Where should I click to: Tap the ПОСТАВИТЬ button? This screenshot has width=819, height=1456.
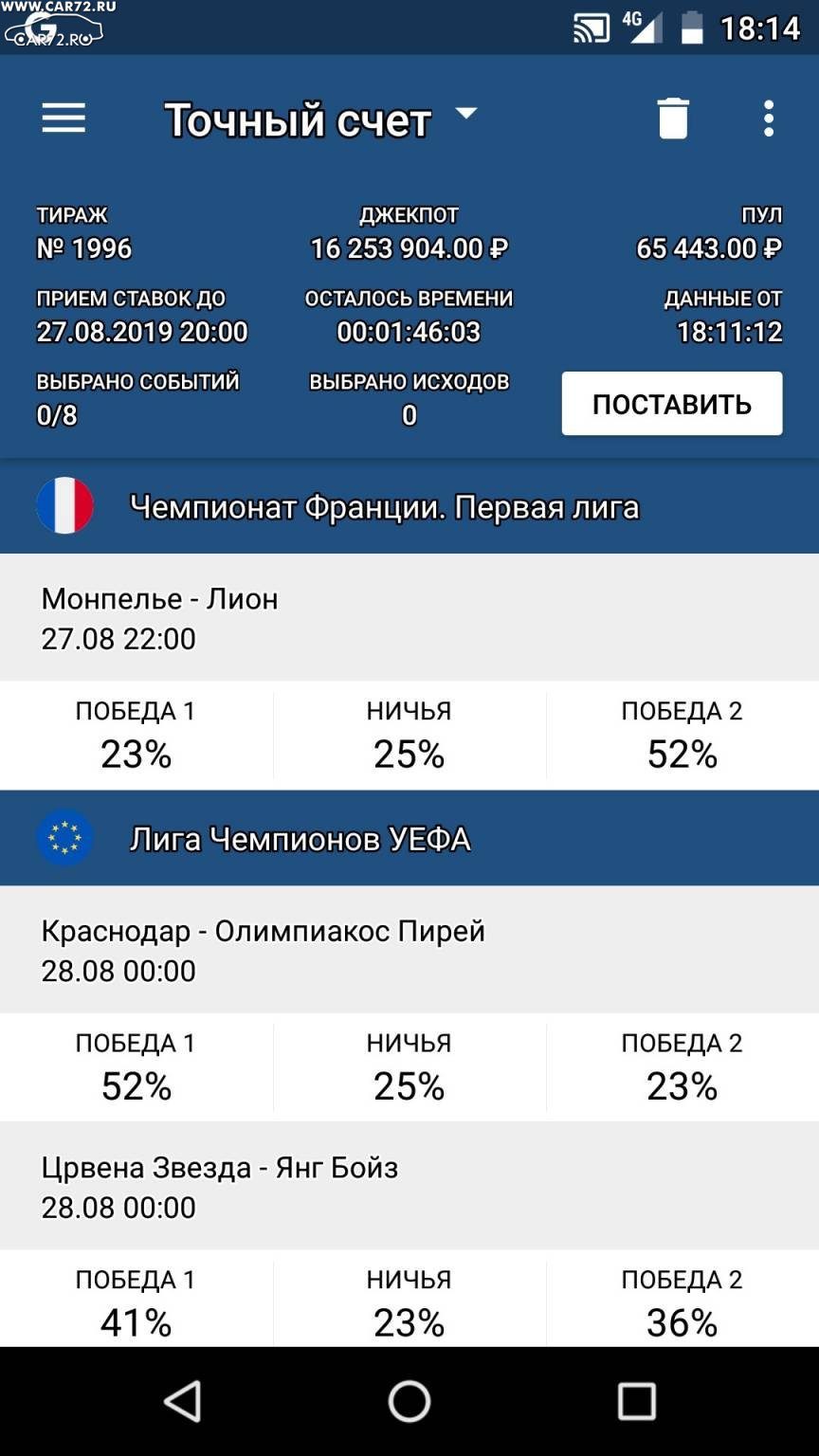[672, 404]
